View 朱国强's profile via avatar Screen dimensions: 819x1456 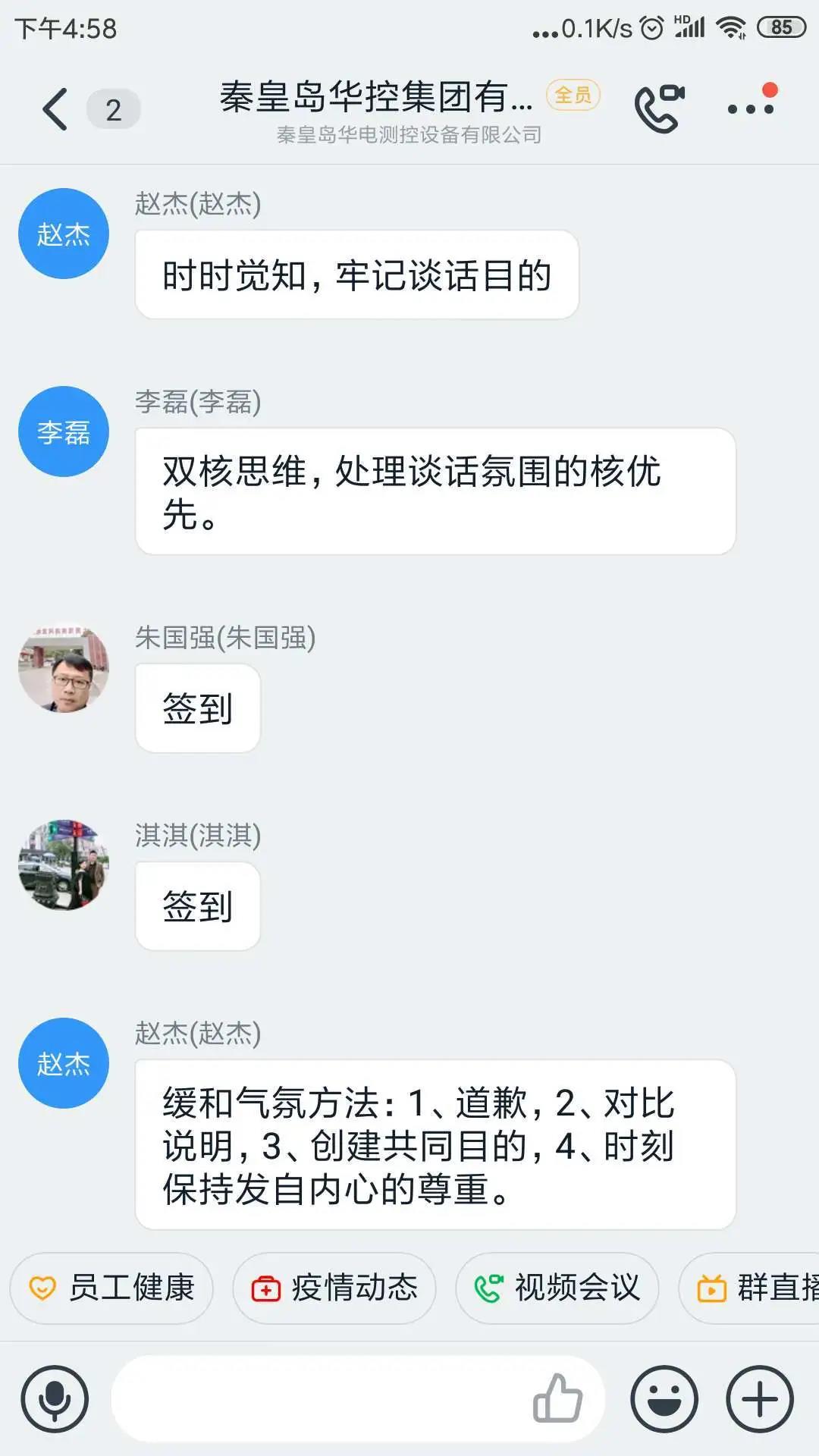point(64,668)
